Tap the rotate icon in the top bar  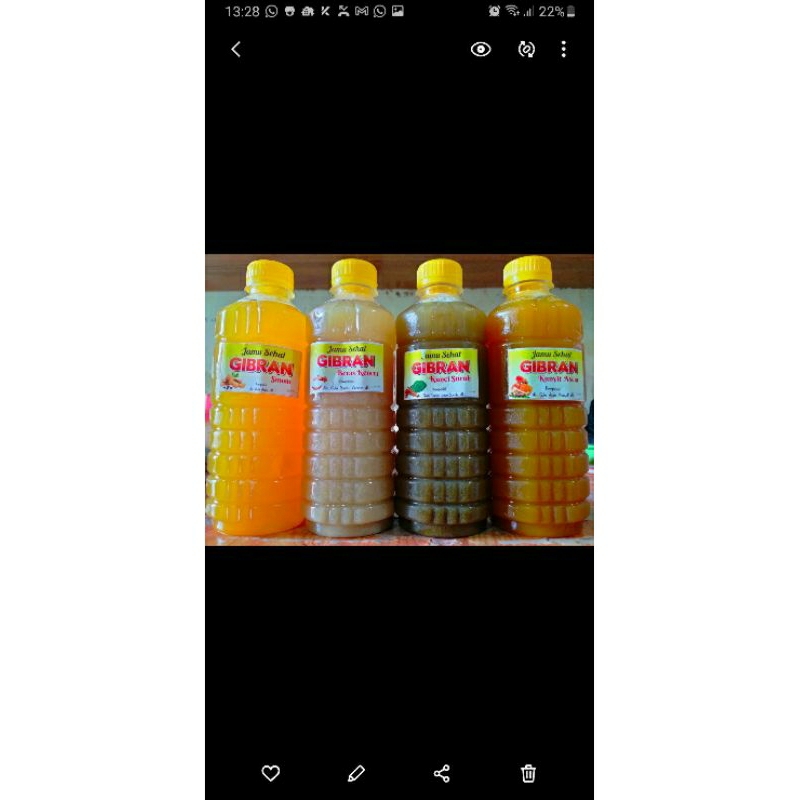pyautogui.click(x=526, y=49)
